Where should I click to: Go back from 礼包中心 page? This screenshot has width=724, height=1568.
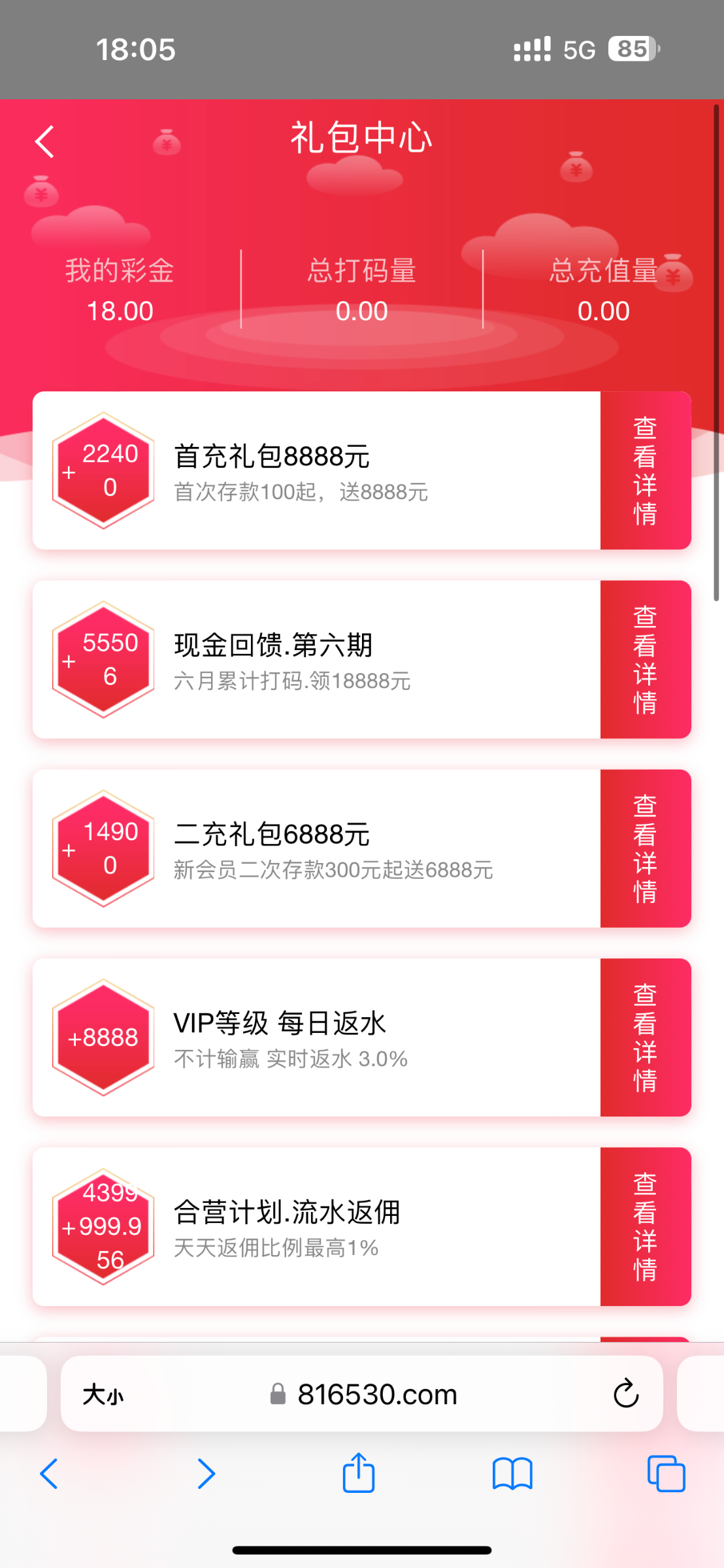pyautogui.click(x=44, y=142)
